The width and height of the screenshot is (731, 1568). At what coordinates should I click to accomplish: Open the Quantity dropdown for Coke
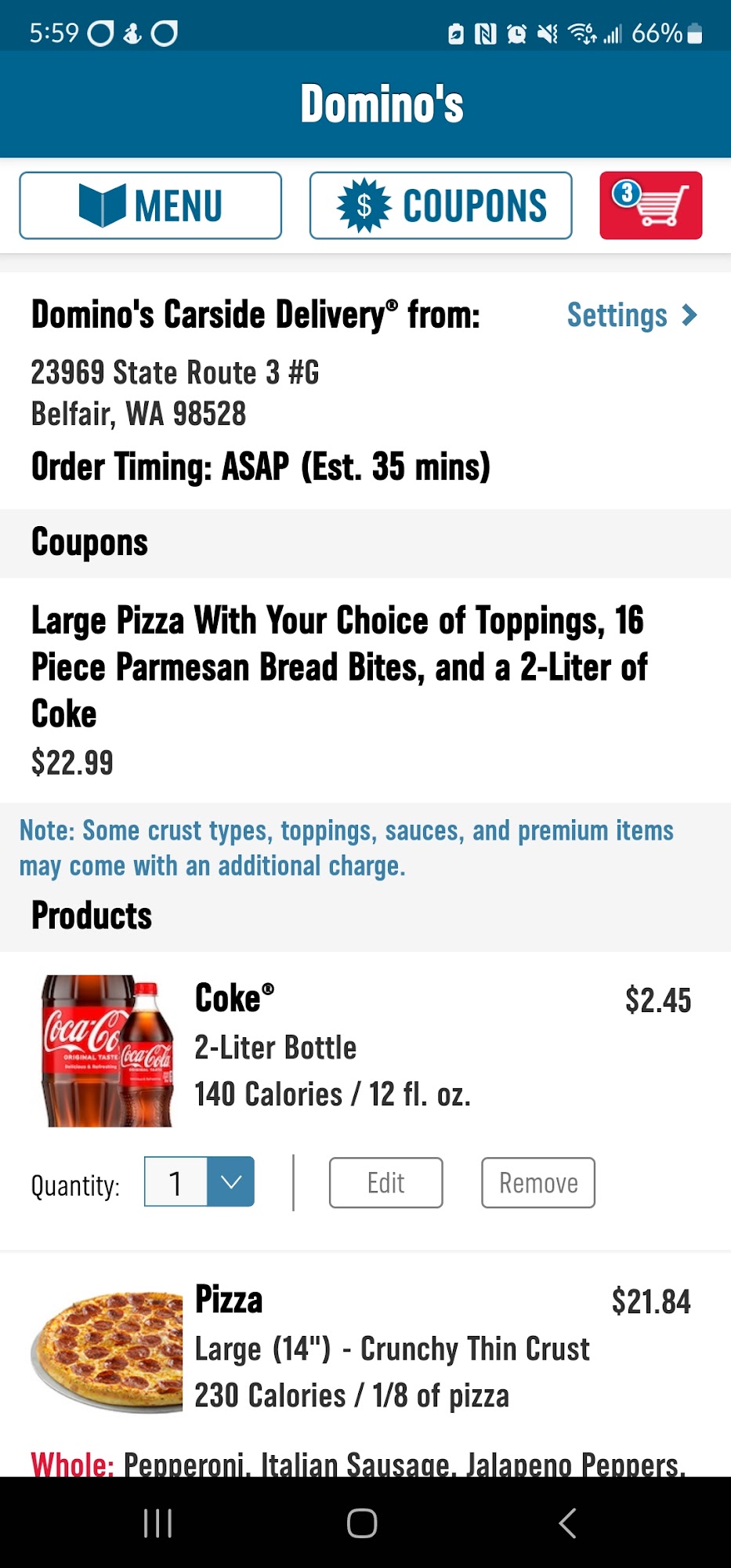pos(230,1182)
